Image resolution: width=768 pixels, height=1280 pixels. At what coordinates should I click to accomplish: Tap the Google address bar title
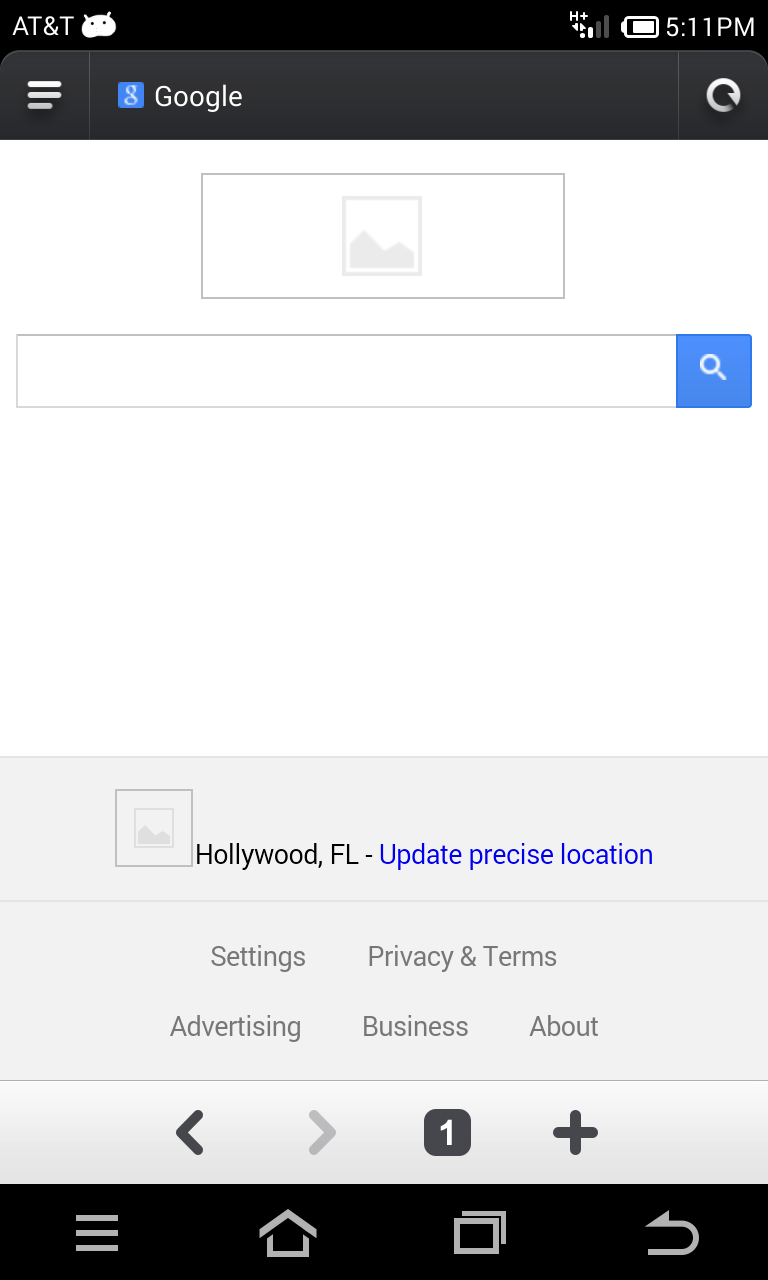pyautogui.click(x=198, y=96)
